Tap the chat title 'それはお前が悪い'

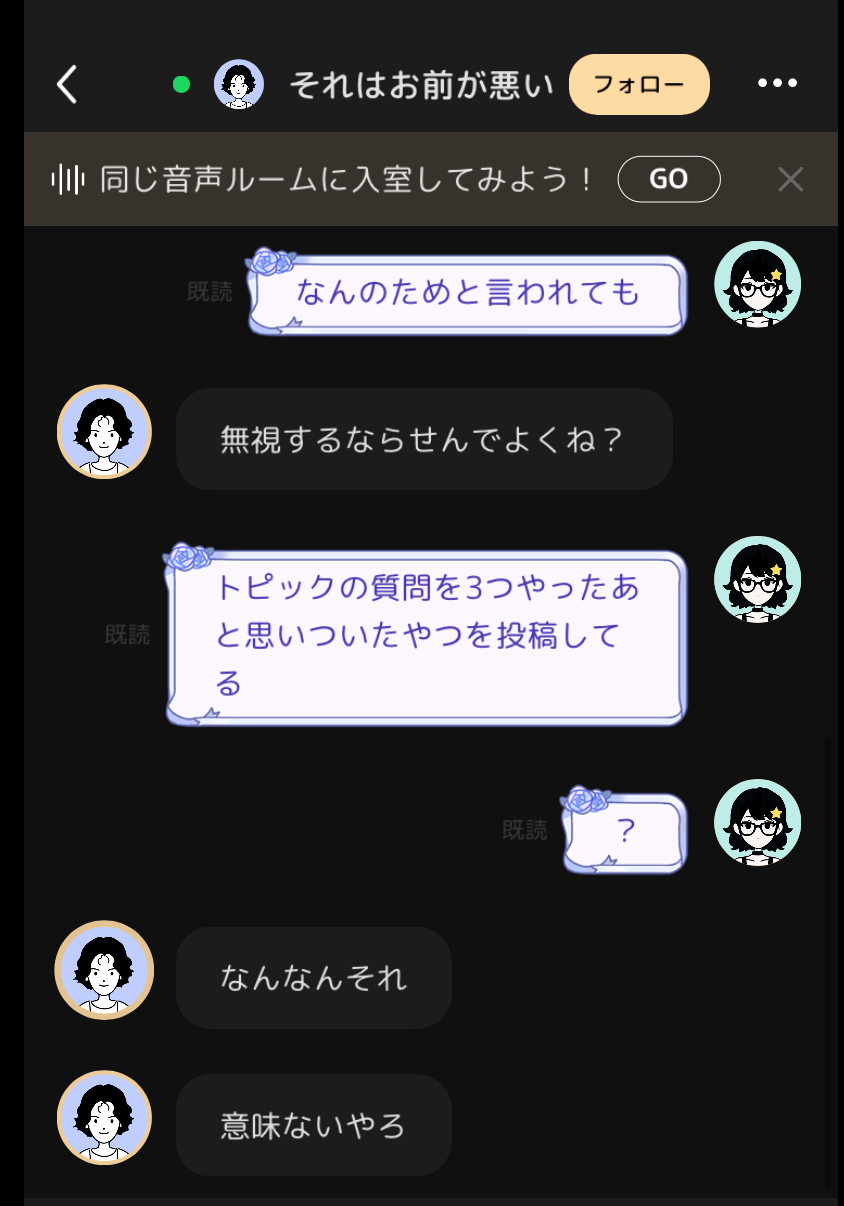point(420,84)
